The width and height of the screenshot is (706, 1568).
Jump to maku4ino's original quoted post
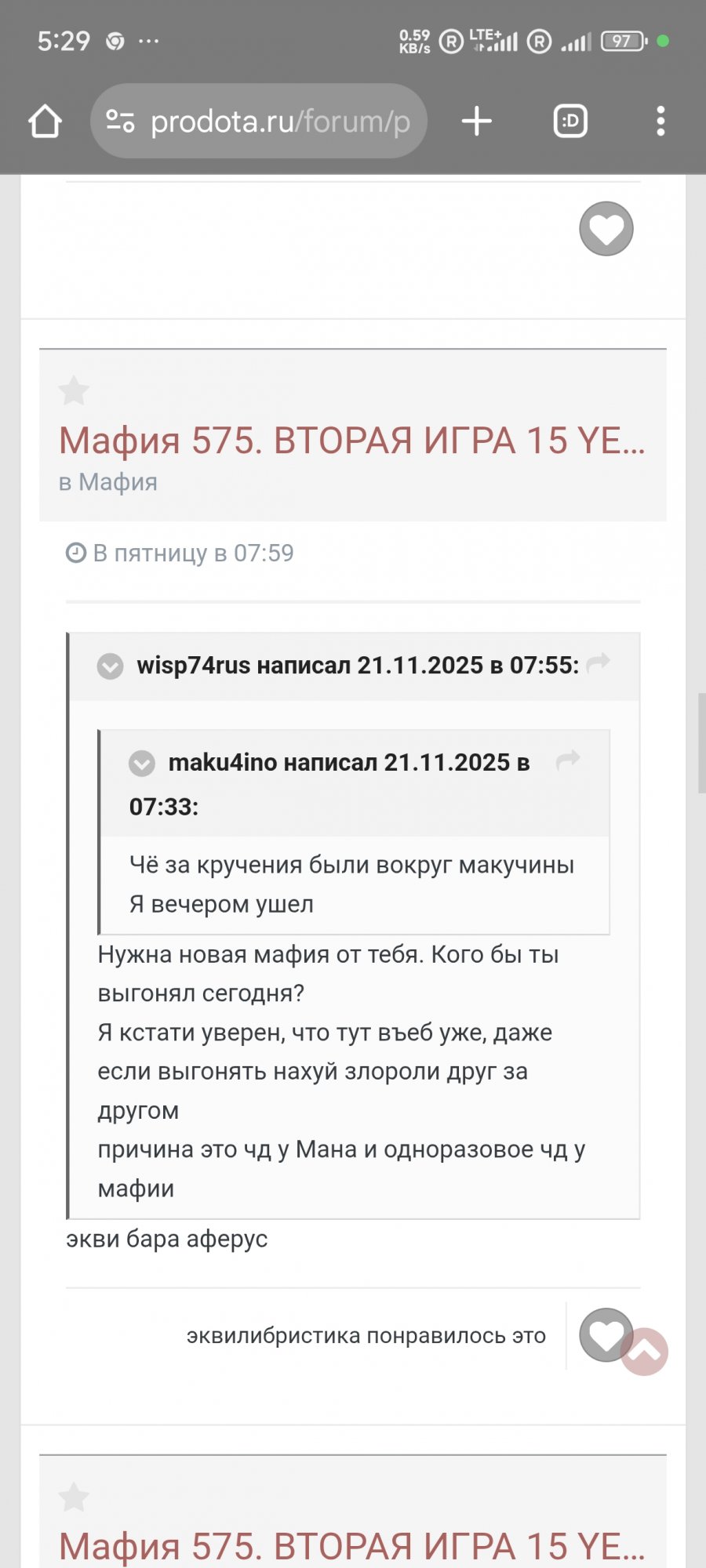point(568,760)
